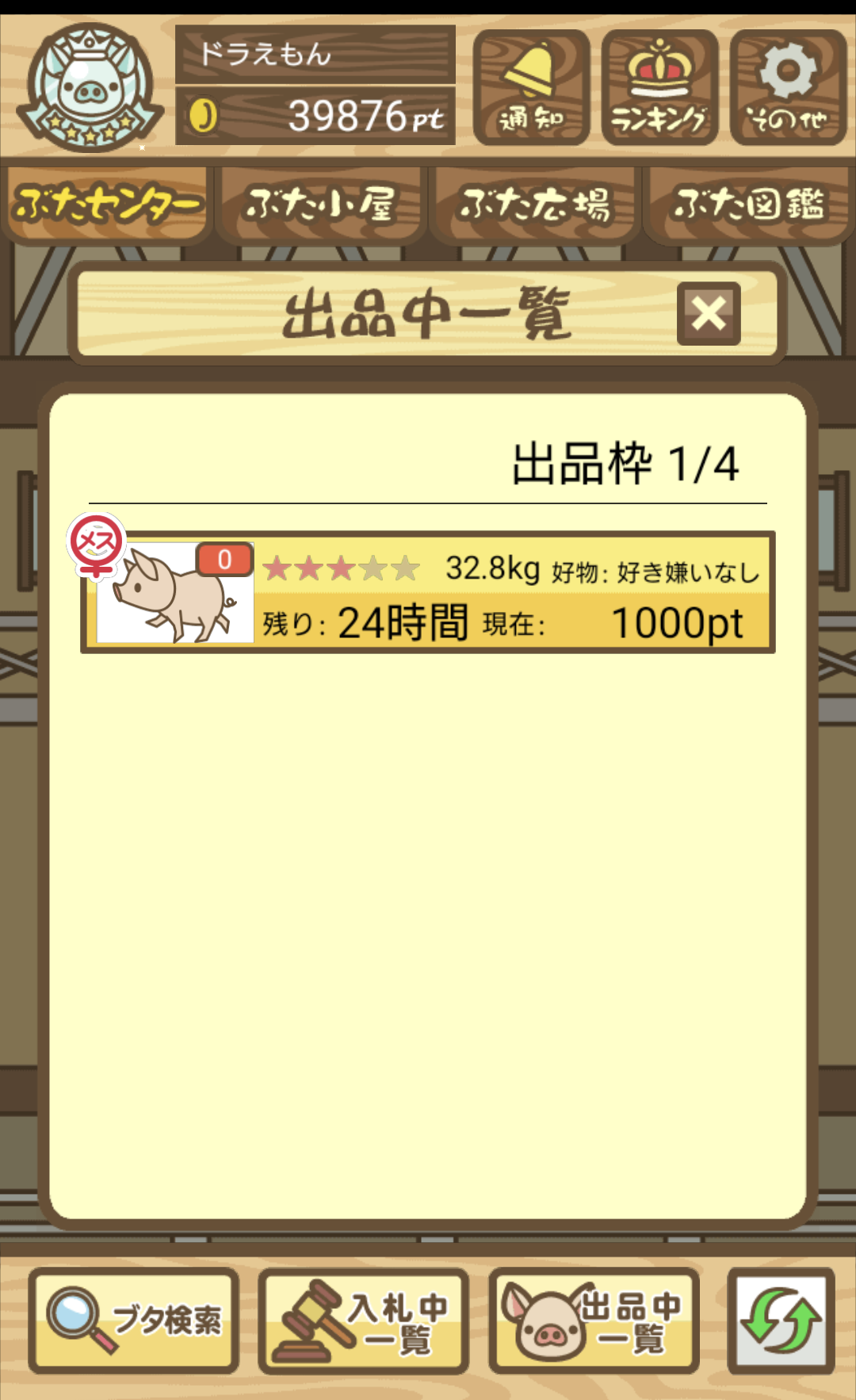Open the その他 settings gear

[x=788, y=88]
